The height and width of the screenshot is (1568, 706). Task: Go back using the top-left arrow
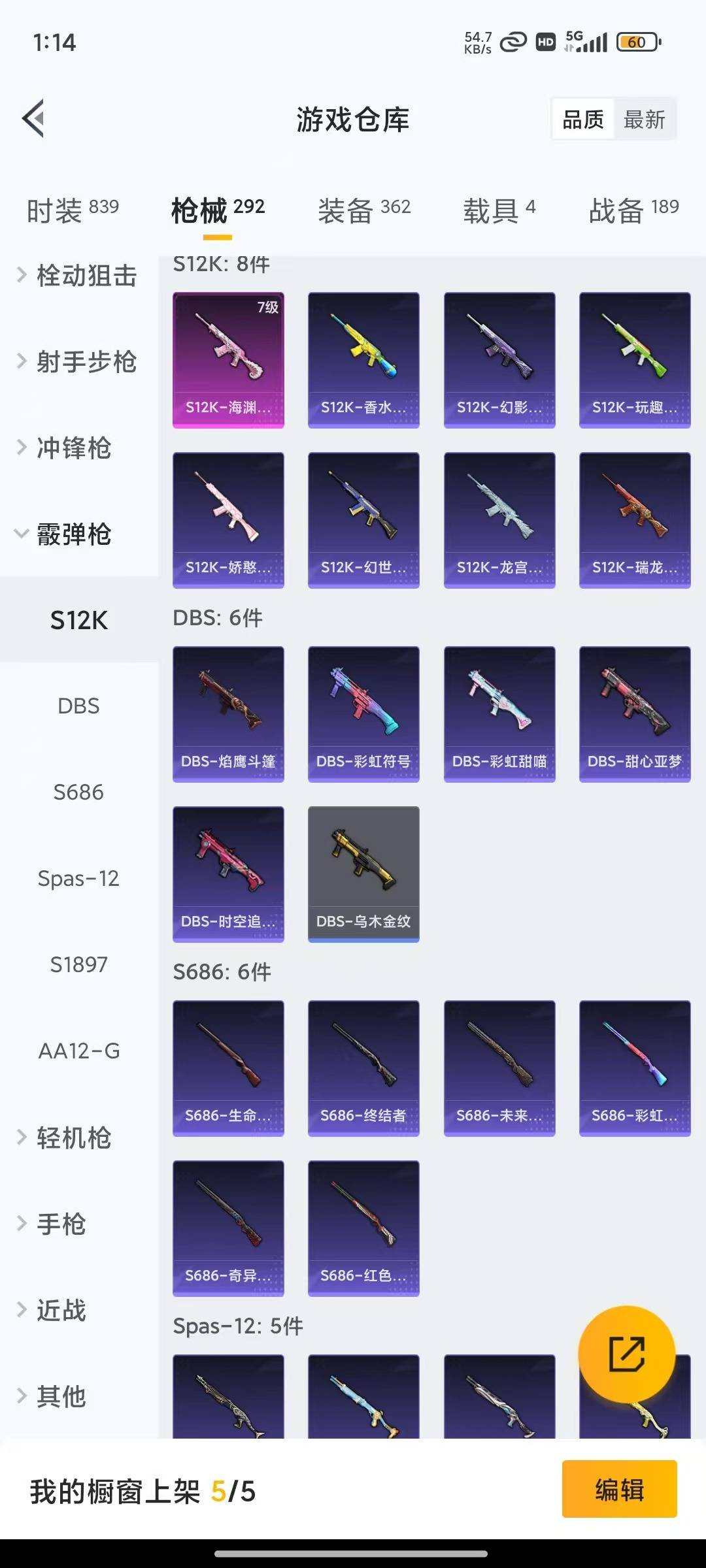click(34, 119)
